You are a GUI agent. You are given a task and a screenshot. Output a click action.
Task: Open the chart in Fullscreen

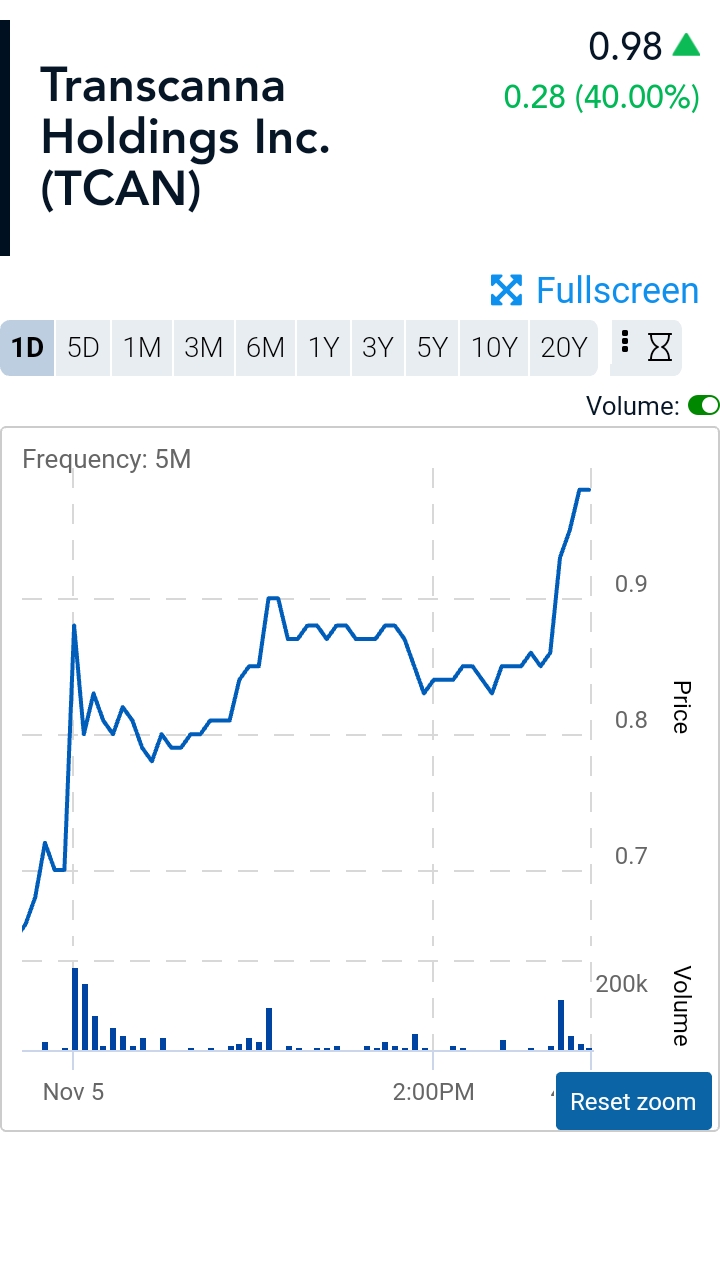point(594,290)
